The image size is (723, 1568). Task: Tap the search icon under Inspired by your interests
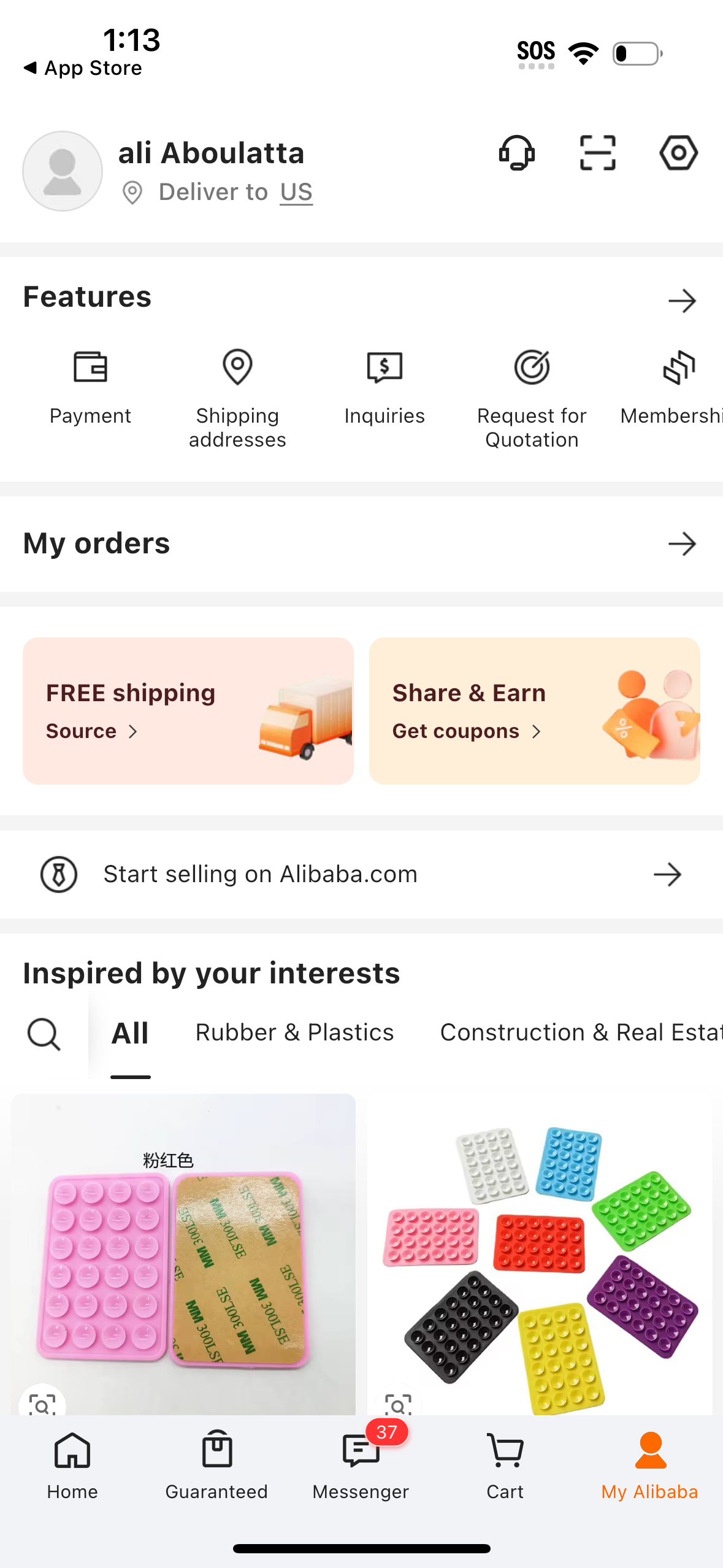[x=42, y=1032]
